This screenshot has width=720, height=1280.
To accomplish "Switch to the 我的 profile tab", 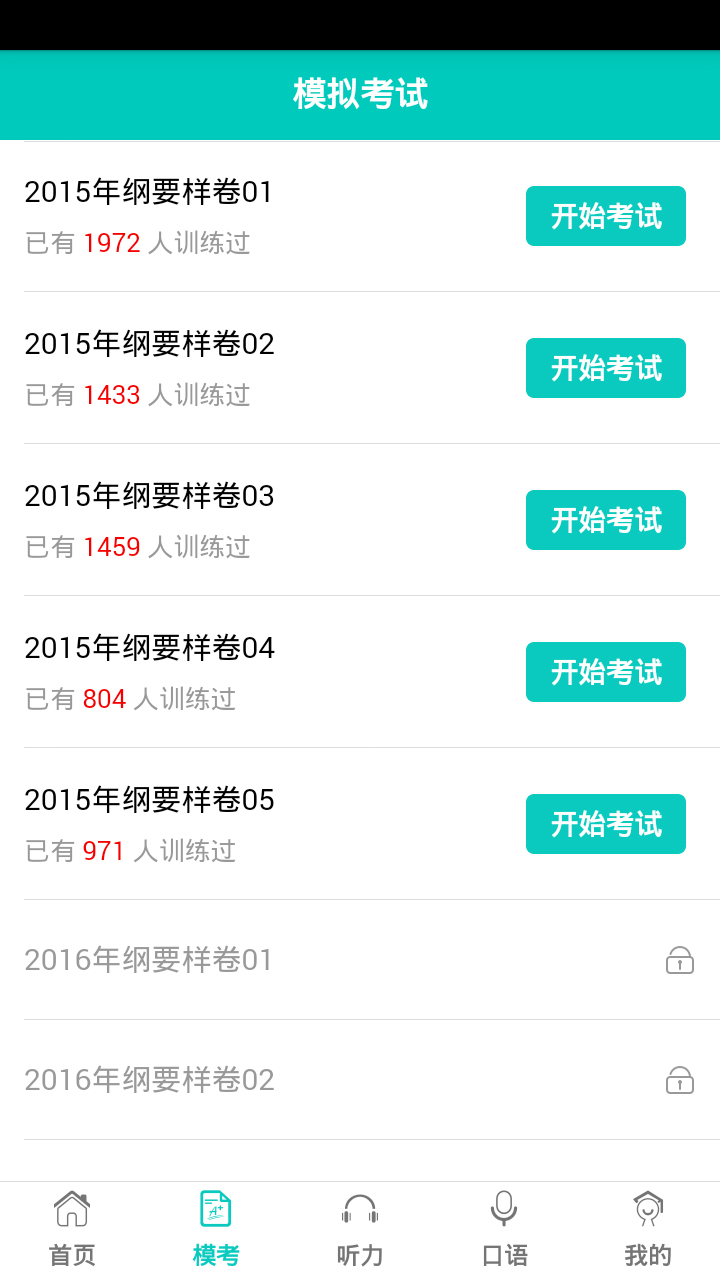I will pyautogui.click(x=648, y=1231).
